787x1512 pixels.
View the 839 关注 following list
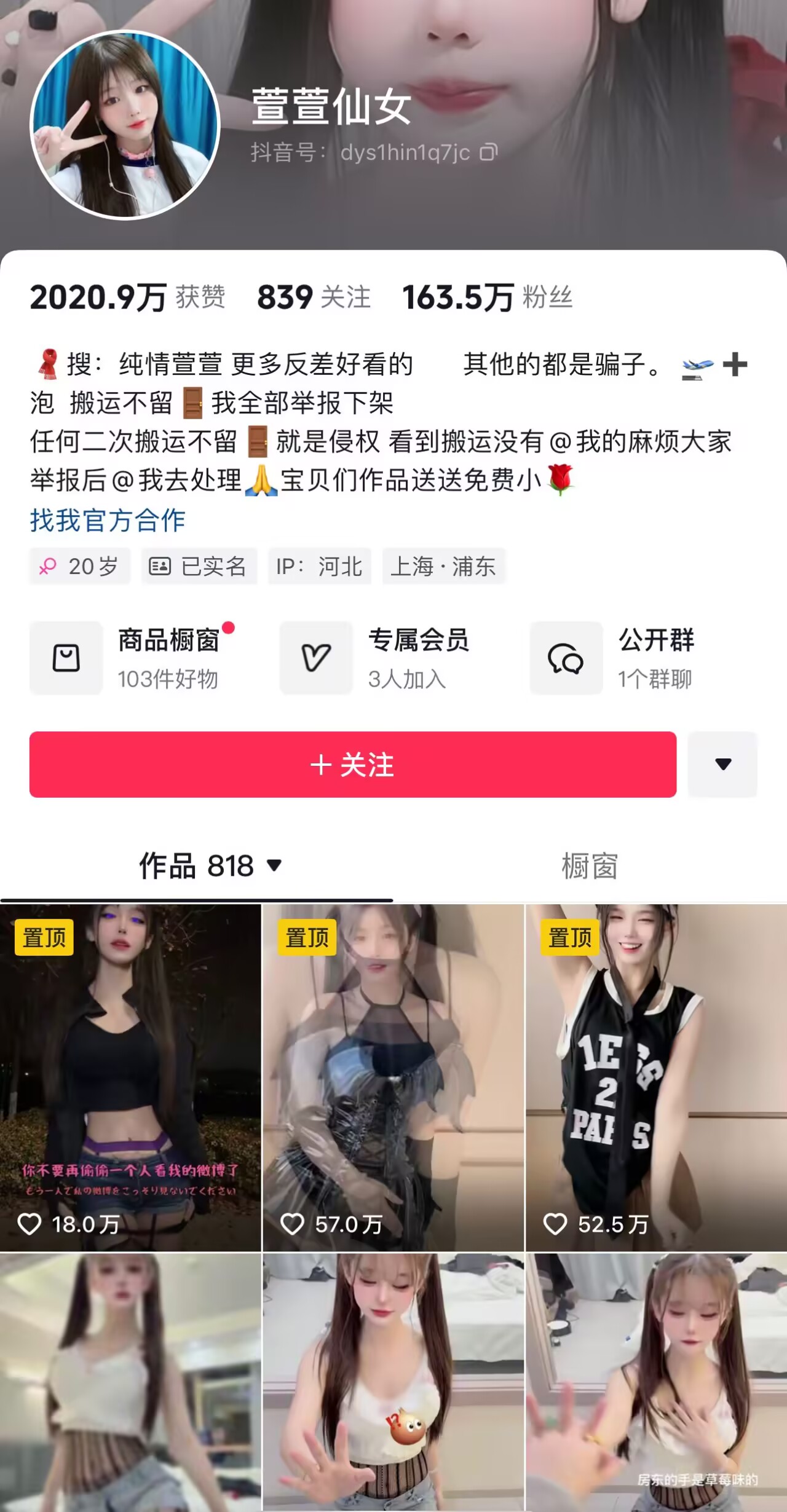[314, 297]
